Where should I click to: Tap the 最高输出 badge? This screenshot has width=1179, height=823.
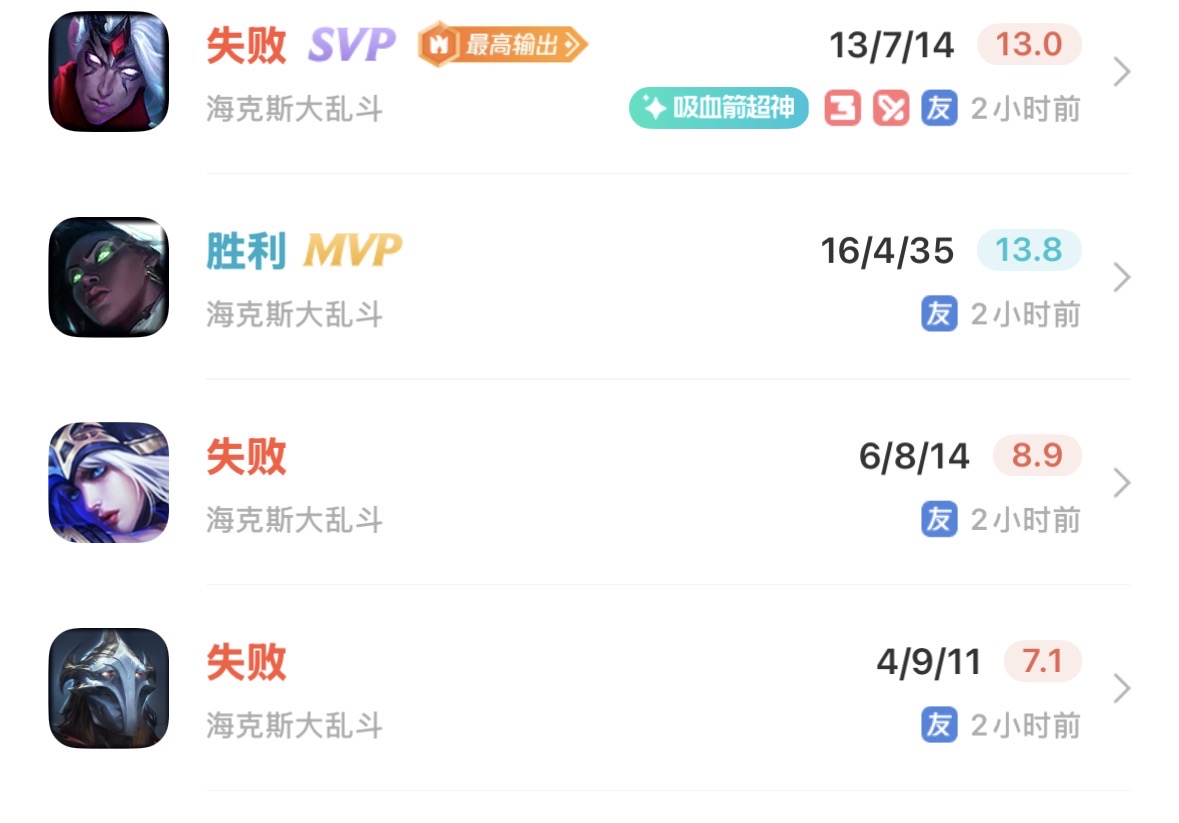(x=503, y=45)
